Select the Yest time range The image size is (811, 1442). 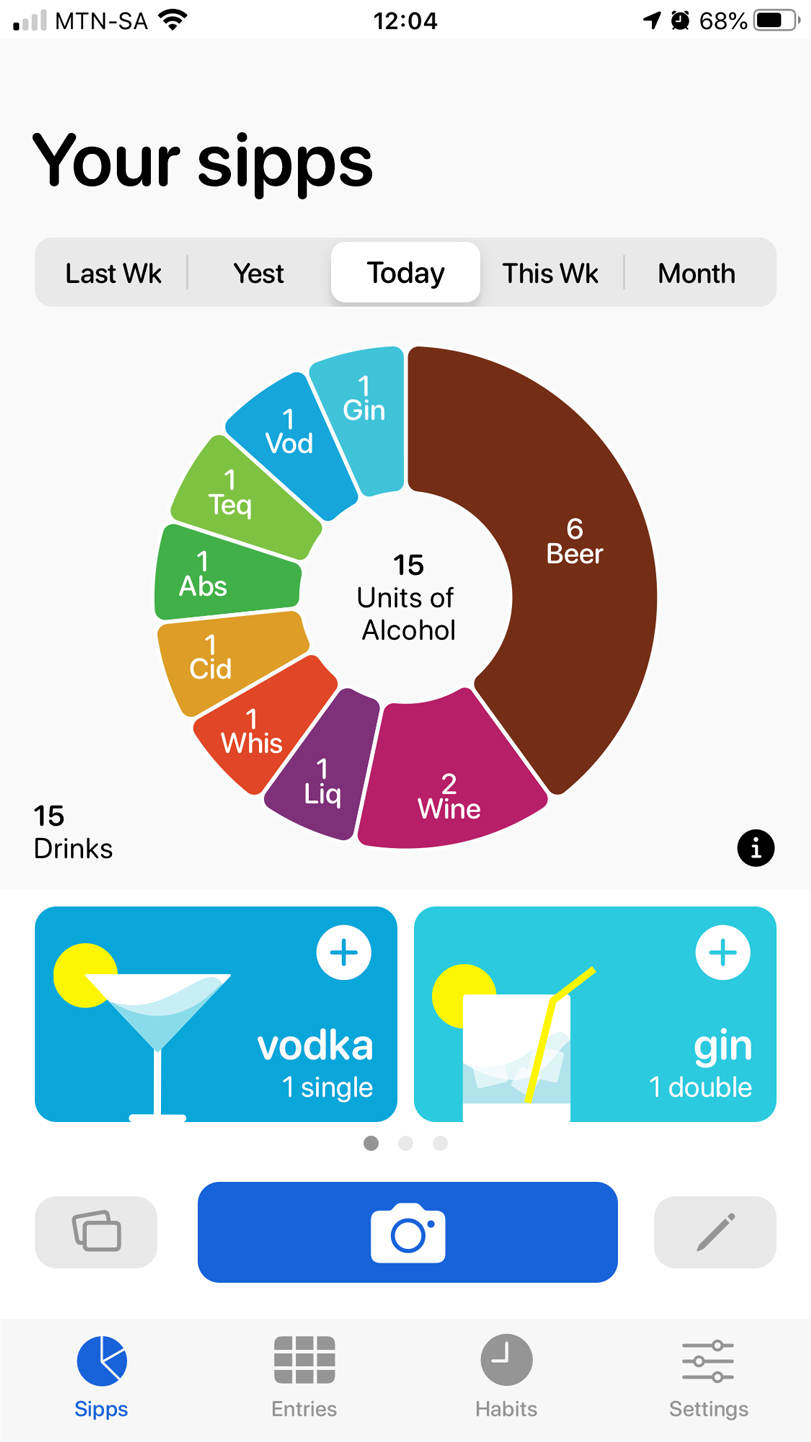tap(259, 273)
